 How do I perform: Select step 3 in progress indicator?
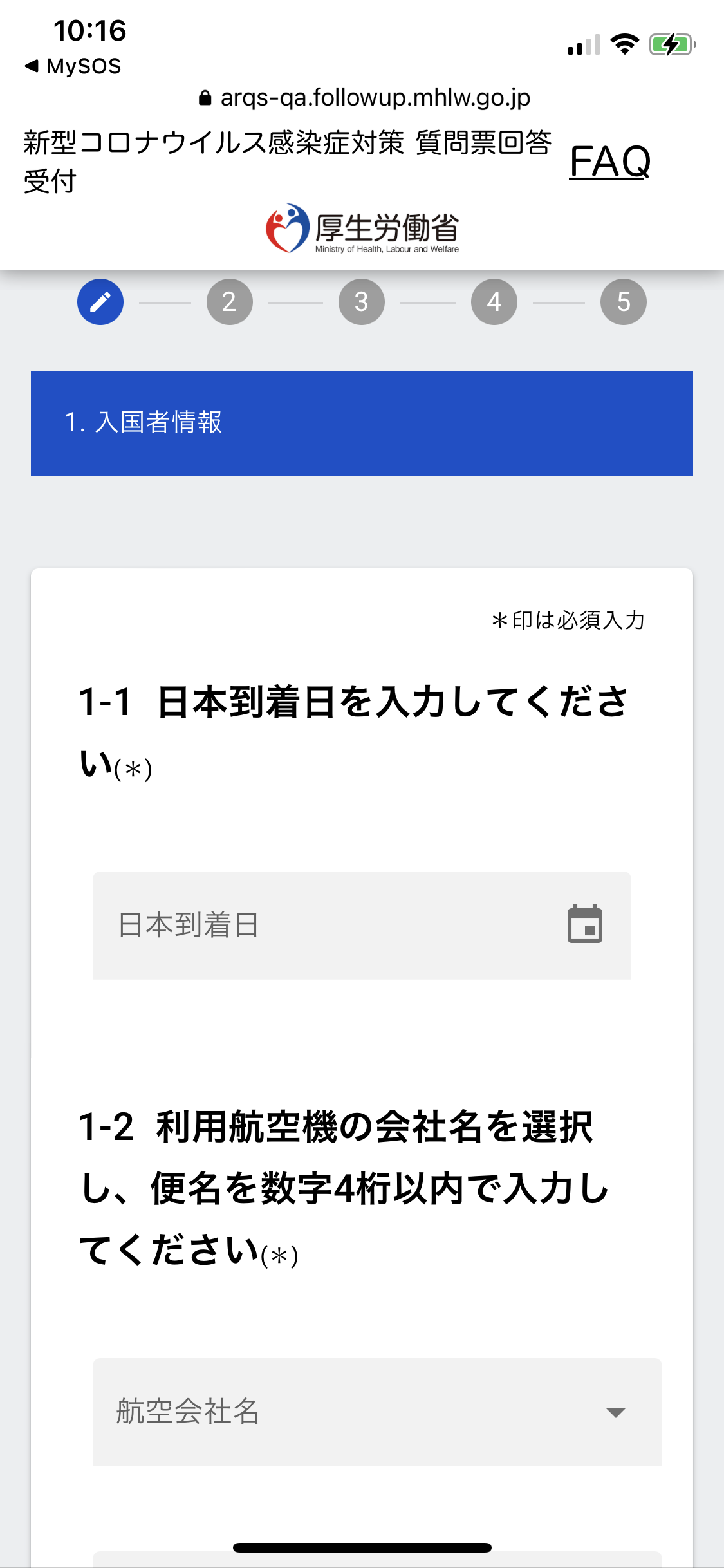pos(362,302)
